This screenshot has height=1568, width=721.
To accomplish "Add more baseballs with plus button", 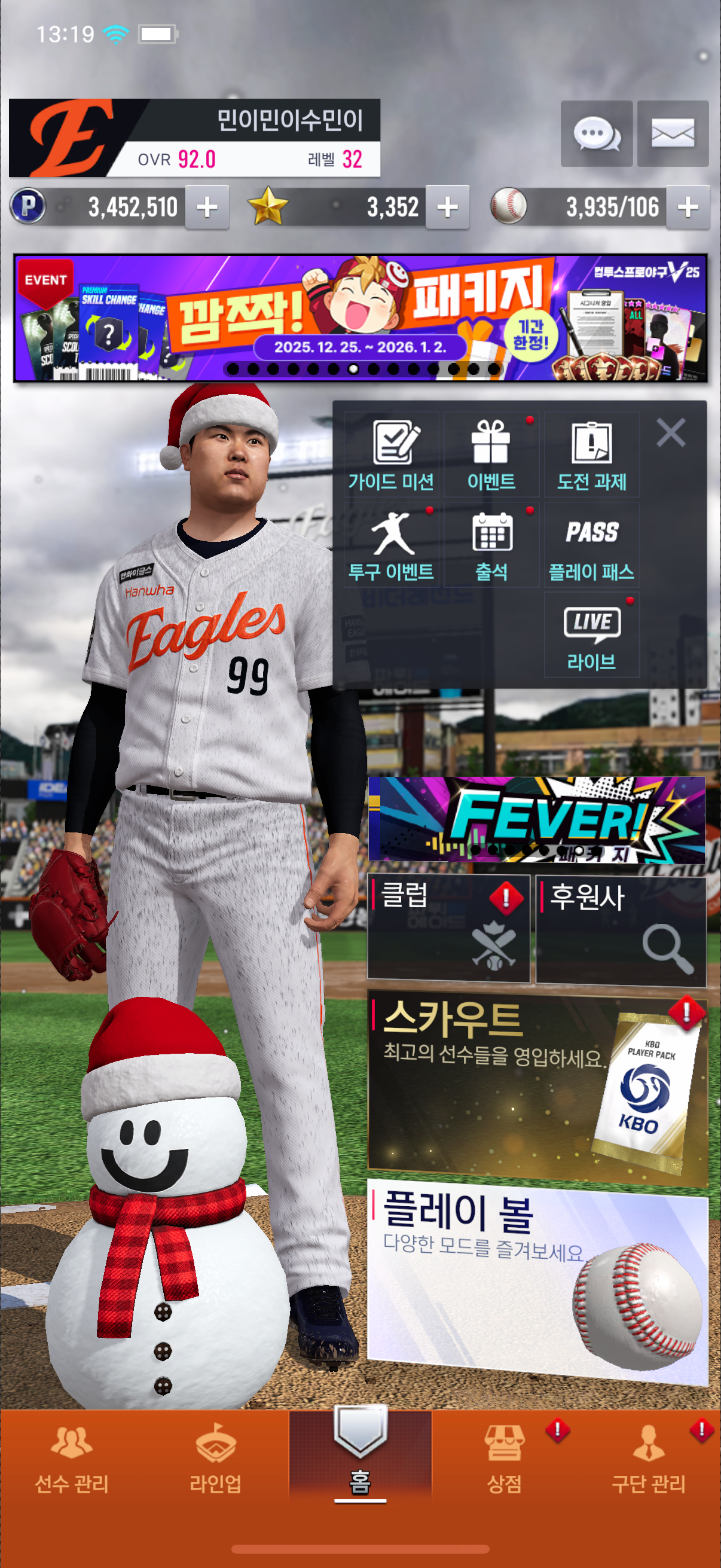I will pos(688,208).
